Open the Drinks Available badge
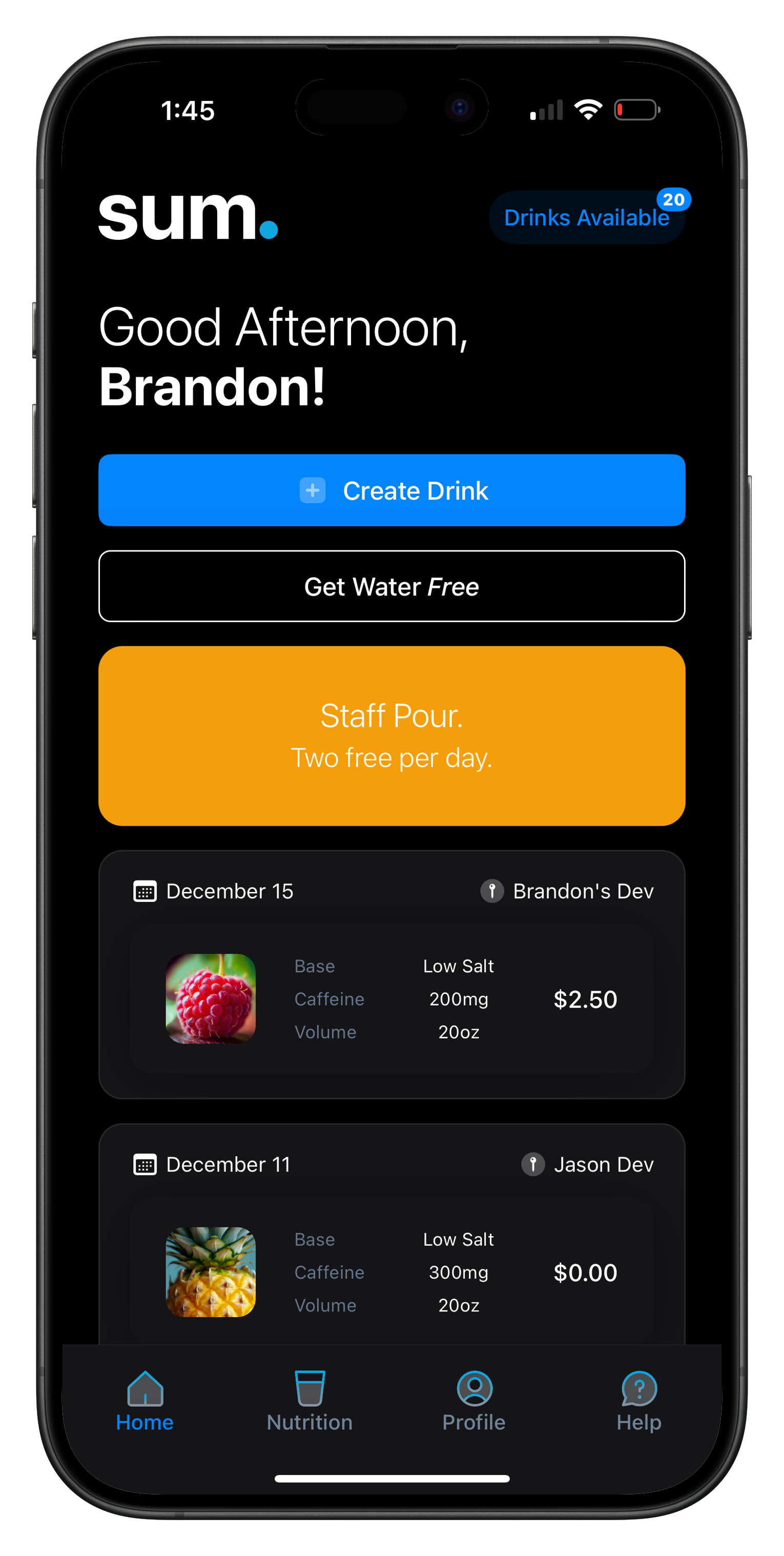Viewport: 784px width, 1556px height. click(x=586, y=217)
